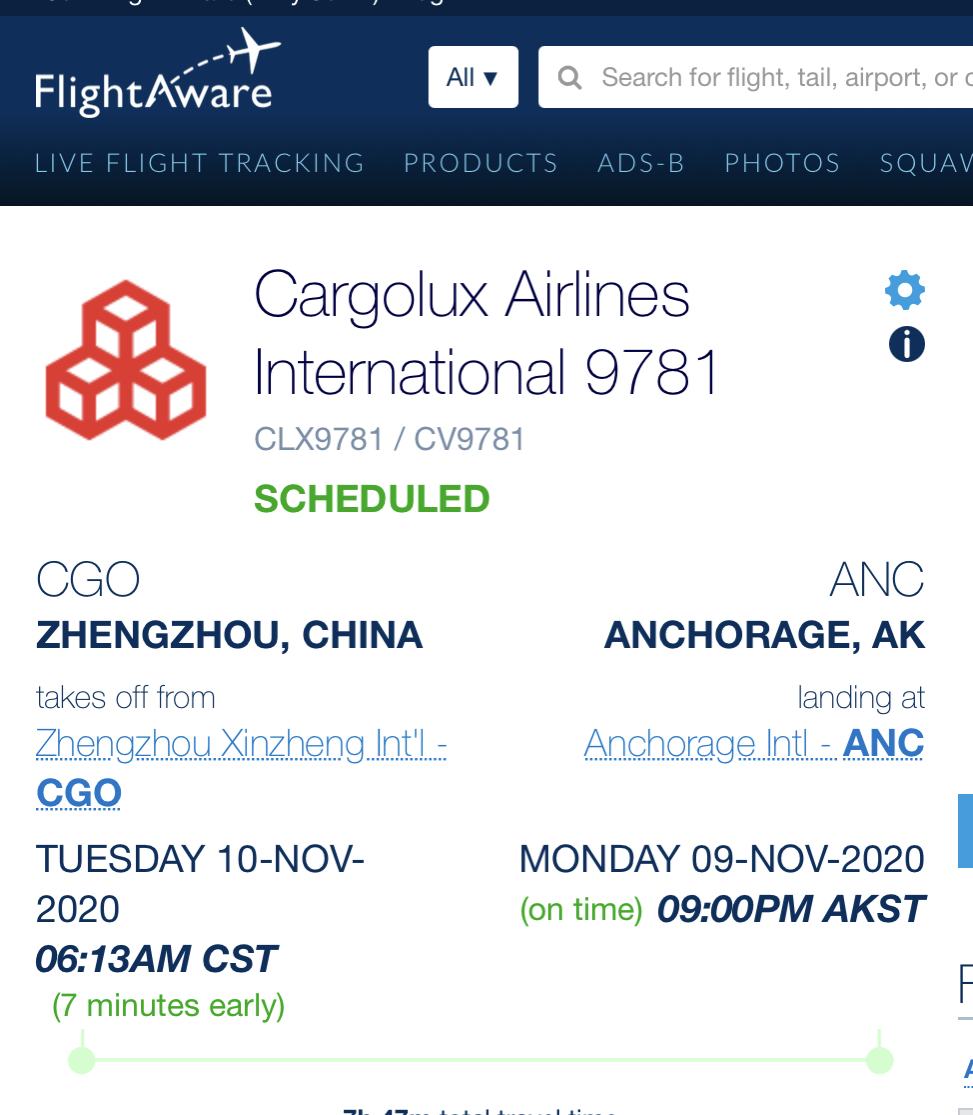Expand the All search filter dropdown

click(x=473, y=77)
